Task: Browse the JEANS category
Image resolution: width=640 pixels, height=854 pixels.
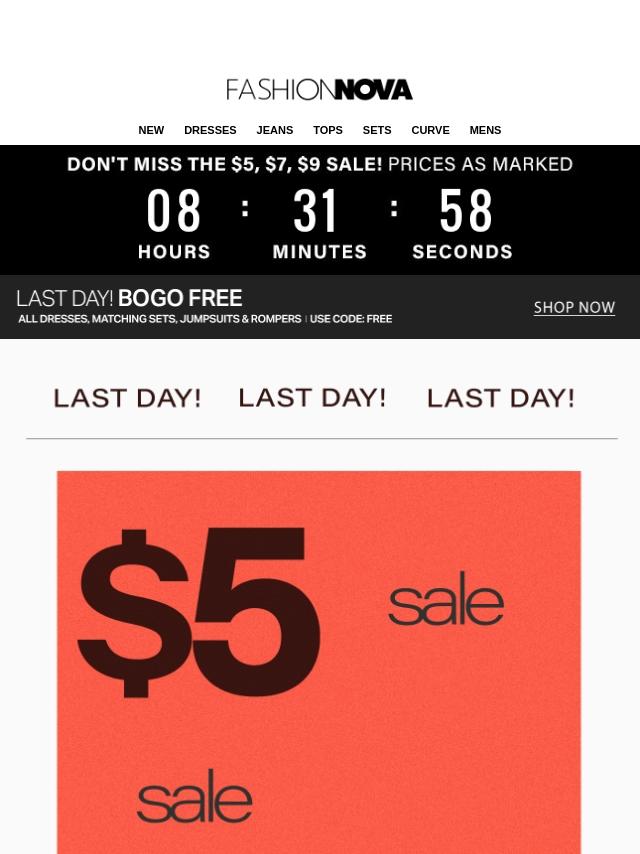Action: point(274,130)
